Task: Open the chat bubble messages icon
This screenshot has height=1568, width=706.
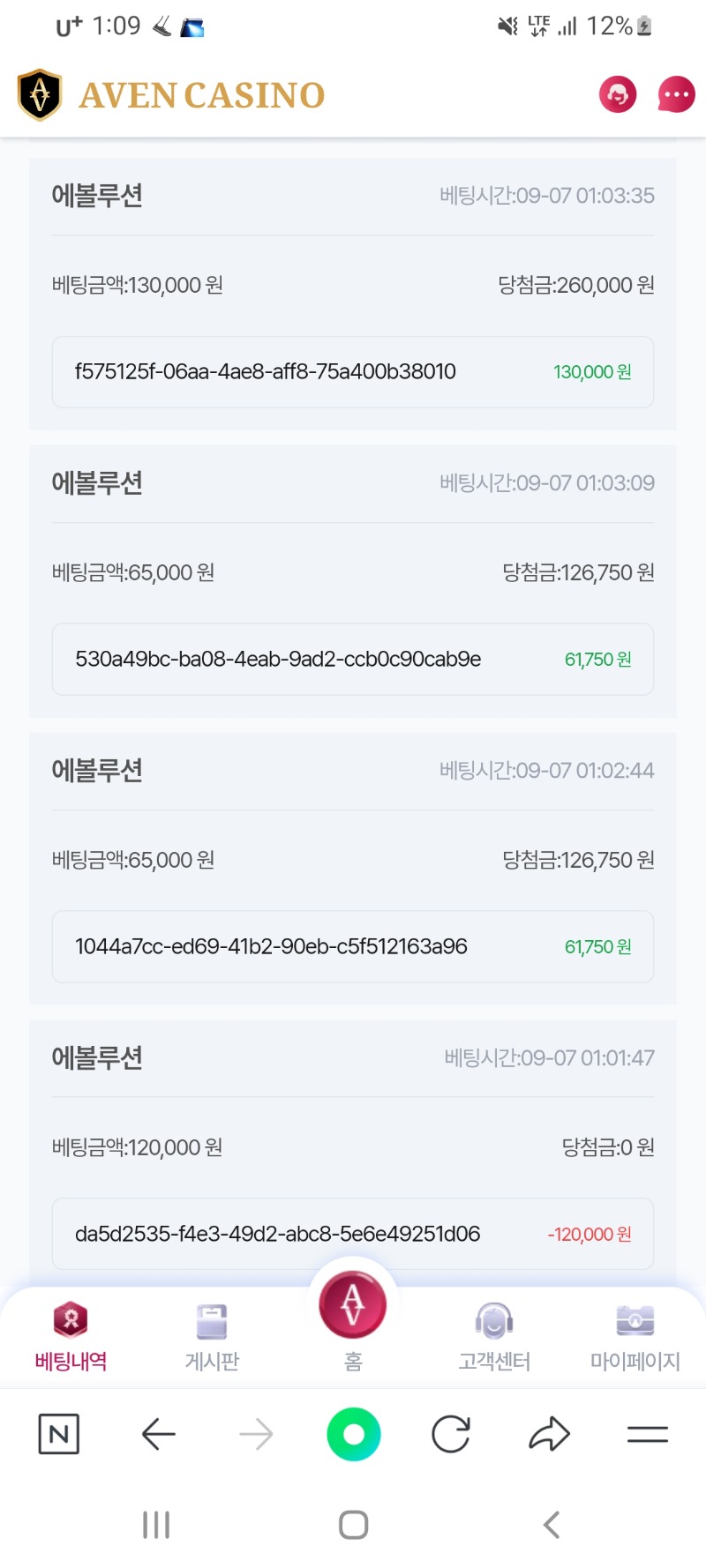Action: [677, 94]
